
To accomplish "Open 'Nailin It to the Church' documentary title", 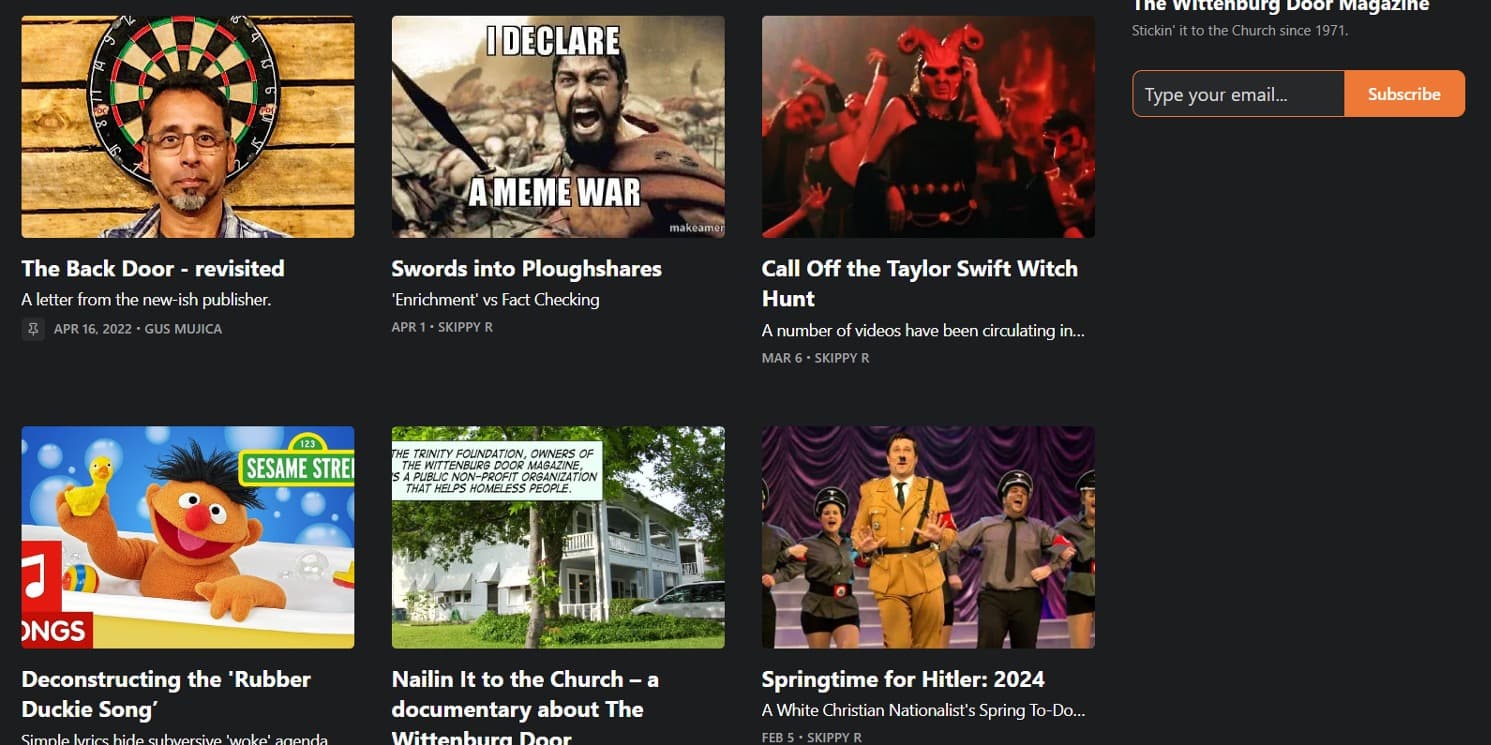I will coord(525,708).
